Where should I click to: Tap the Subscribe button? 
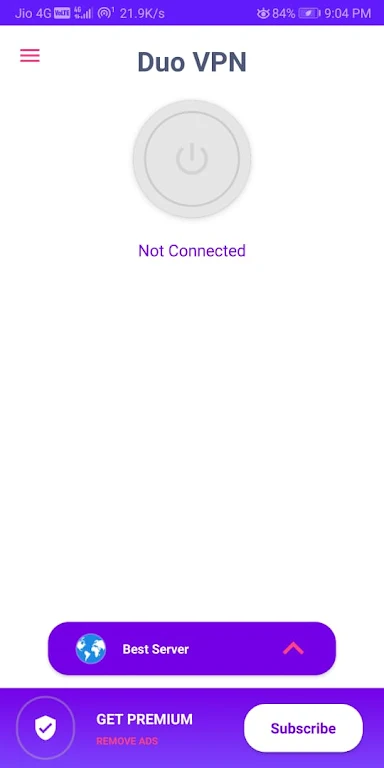point(303,728)
